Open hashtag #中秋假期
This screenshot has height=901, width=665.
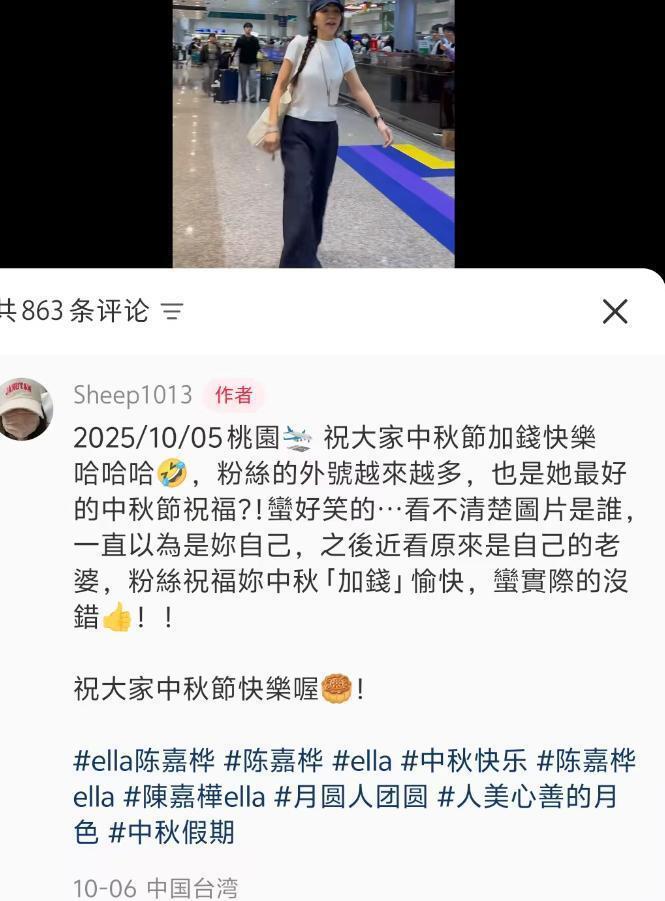pos(171,832)
